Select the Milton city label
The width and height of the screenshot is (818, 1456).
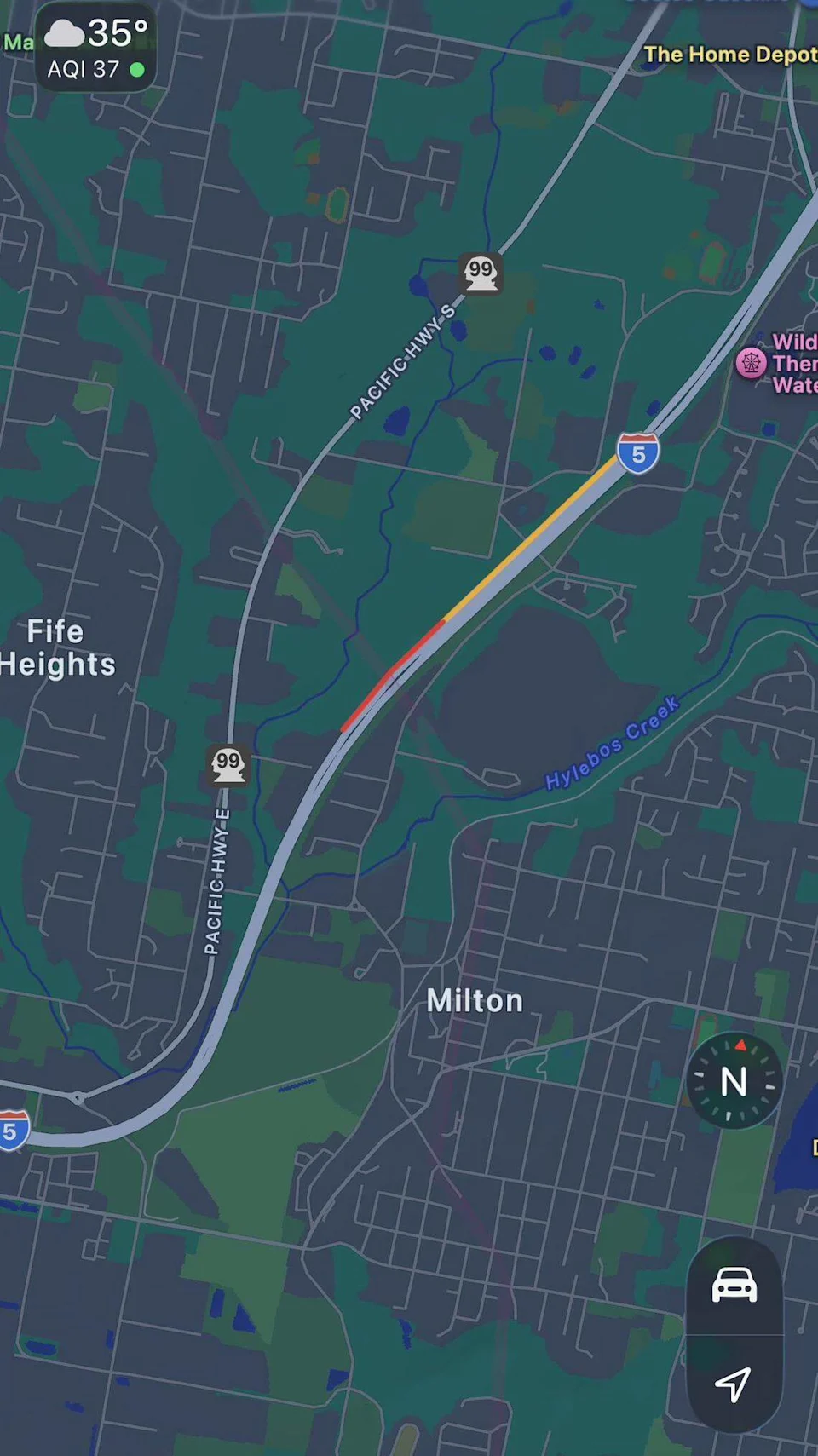click(x=474, y=1000)
